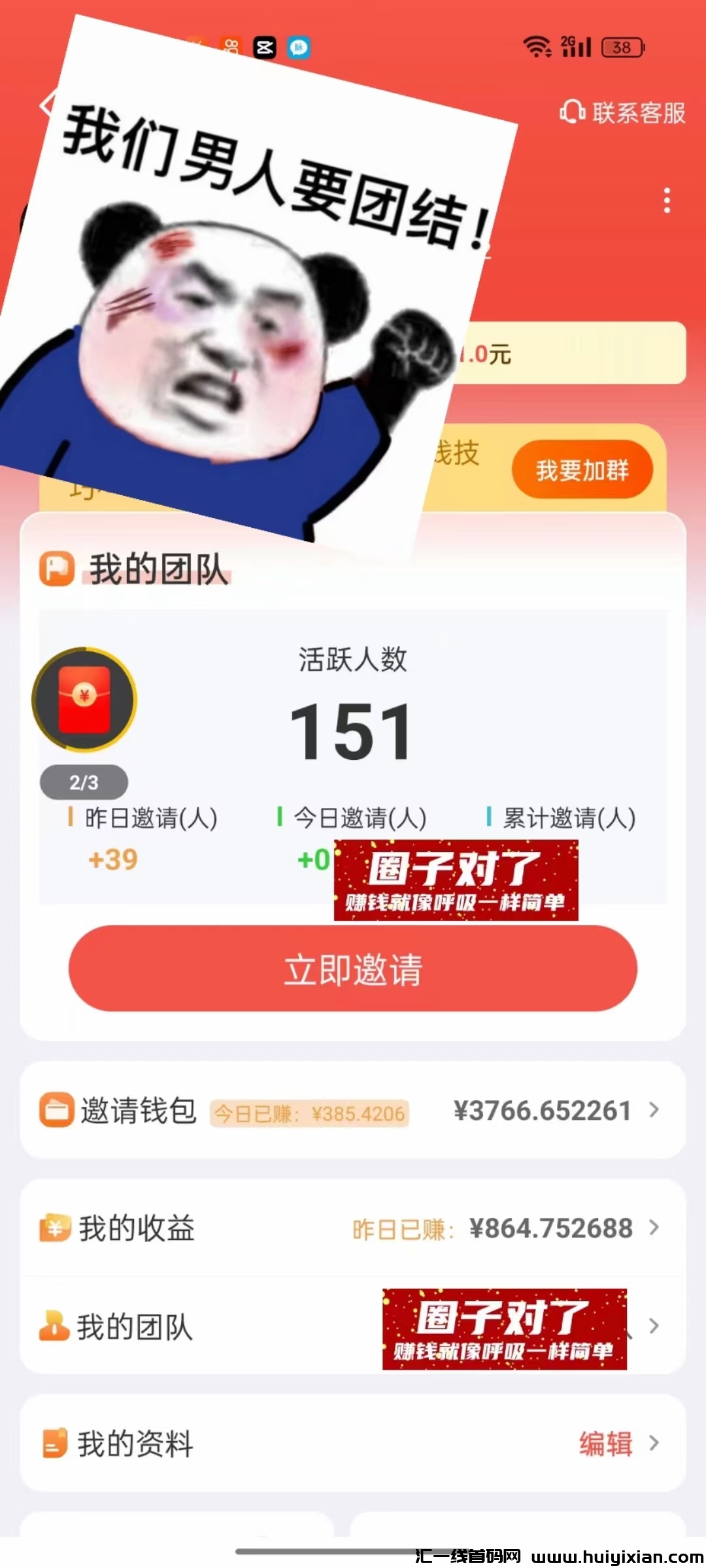Screen dimensions: 706x1568
Task: Select the 我的收益 yen wallet icon
Action: [x=54, y=1227]
